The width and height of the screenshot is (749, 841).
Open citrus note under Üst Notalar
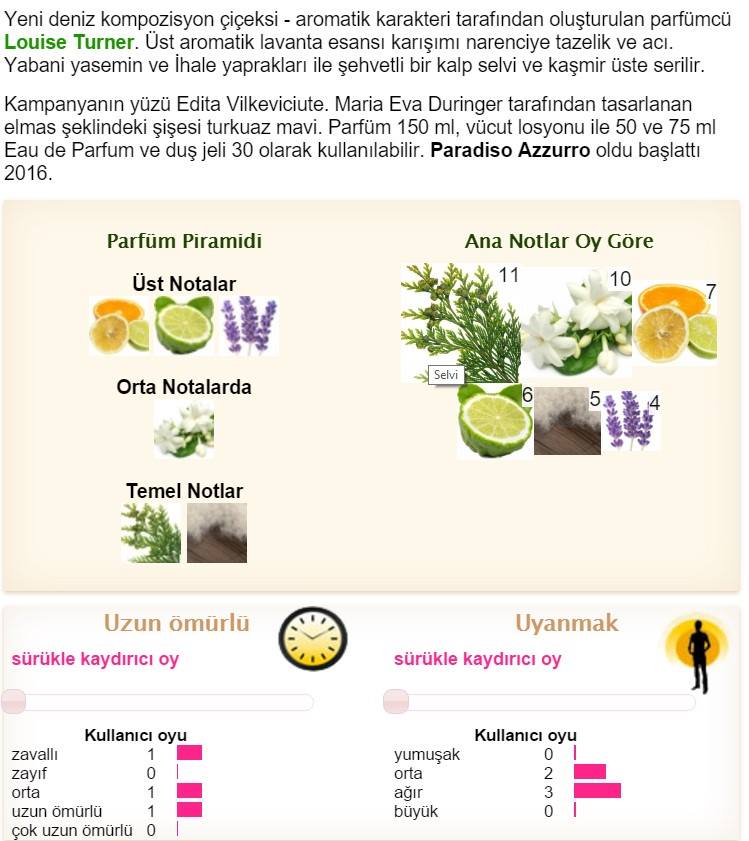pos(119,326)
